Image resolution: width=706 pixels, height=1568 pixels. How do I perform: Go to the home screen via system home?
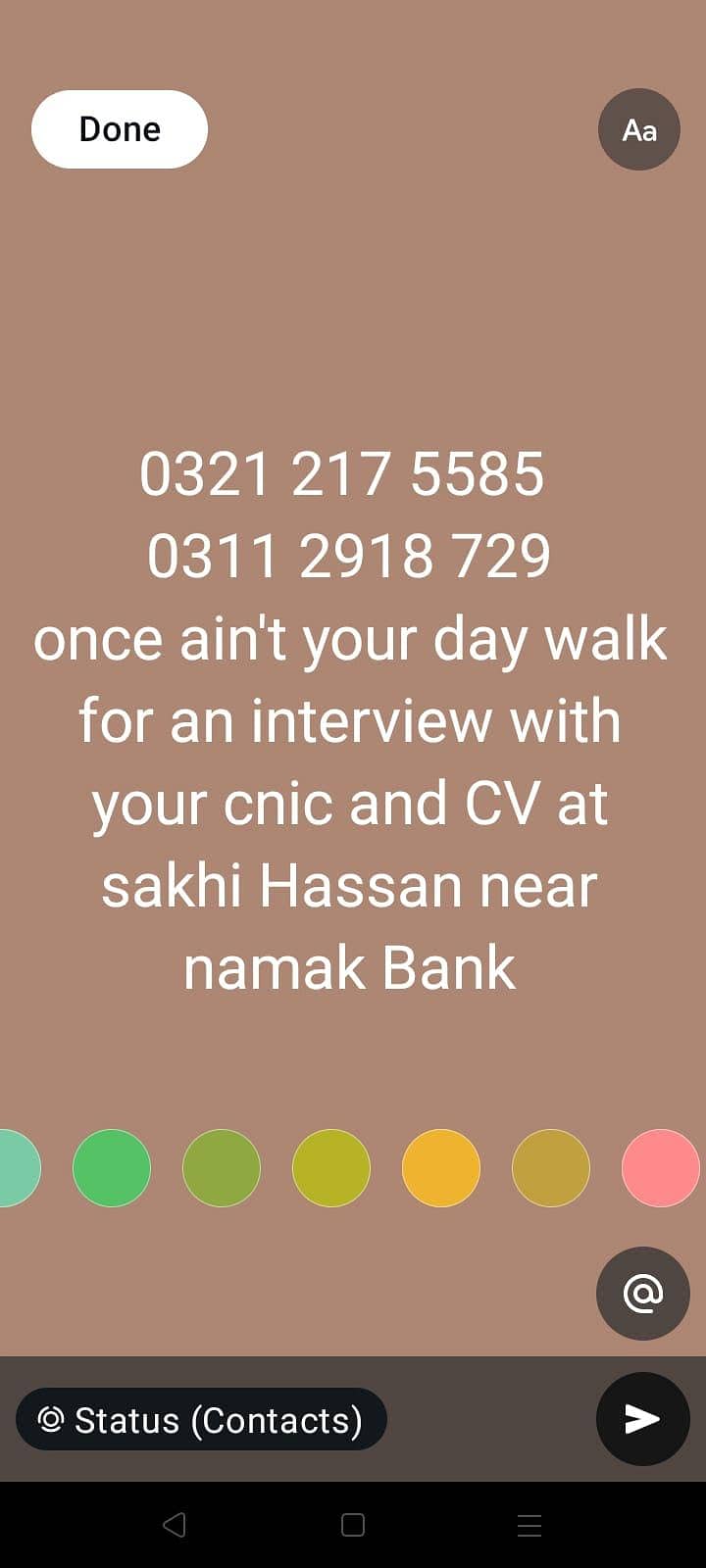[x=353, y=1525]
